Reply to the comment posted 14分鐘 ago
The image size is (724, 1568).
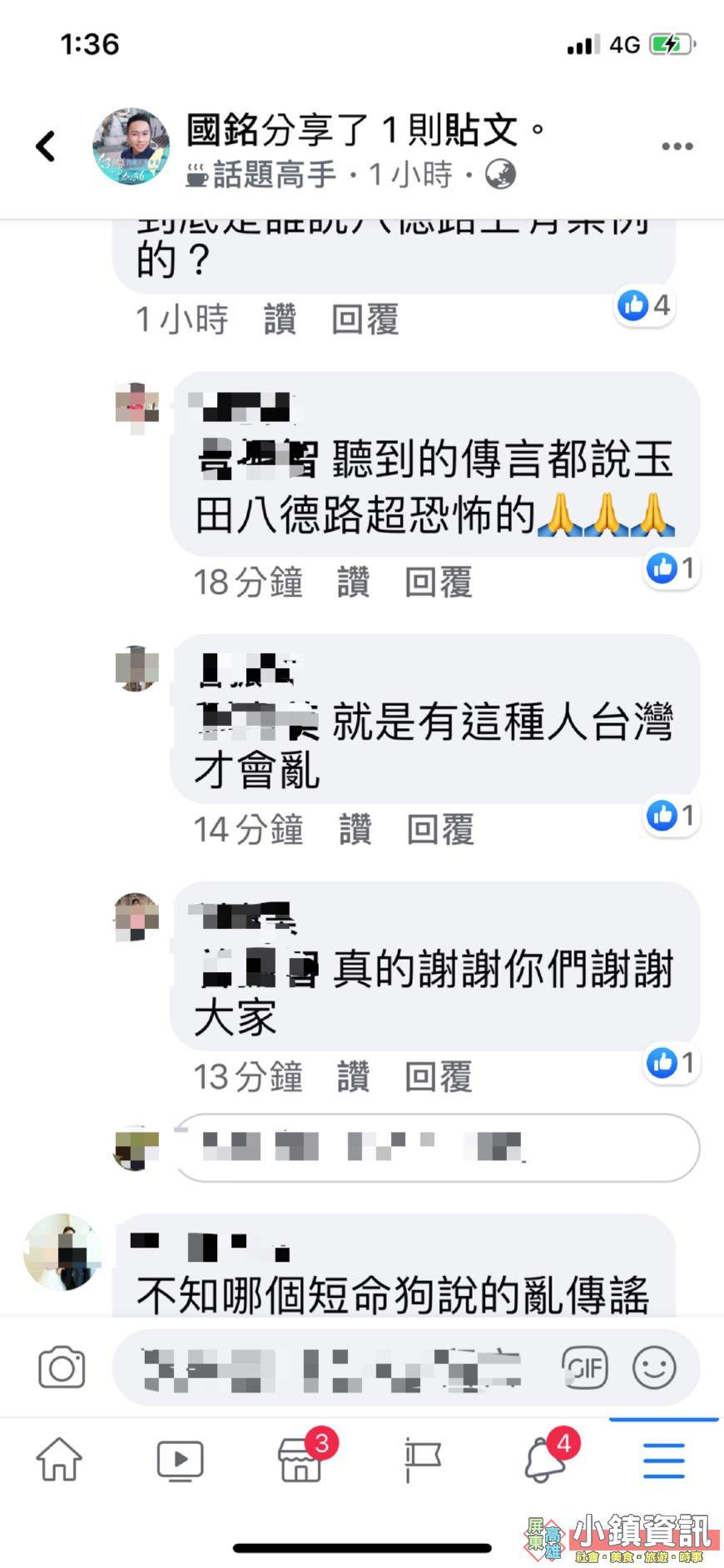point(440,830)
